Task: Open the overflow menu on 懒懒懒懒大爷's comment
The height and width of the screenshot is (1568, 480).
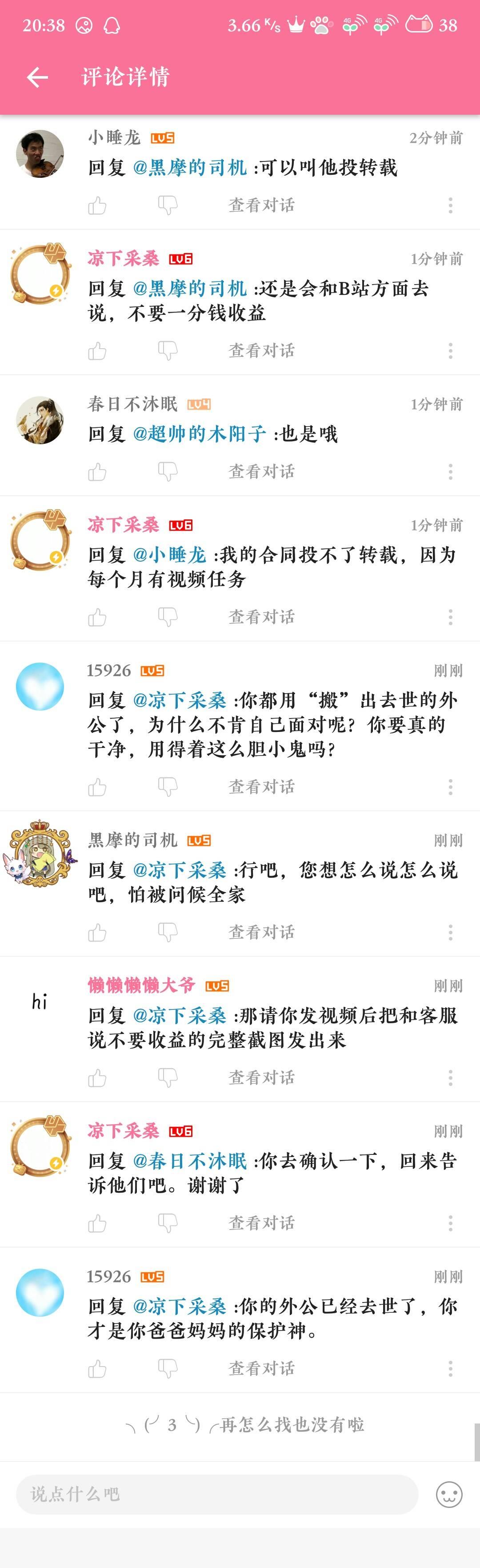Action: pos(450,1077)
